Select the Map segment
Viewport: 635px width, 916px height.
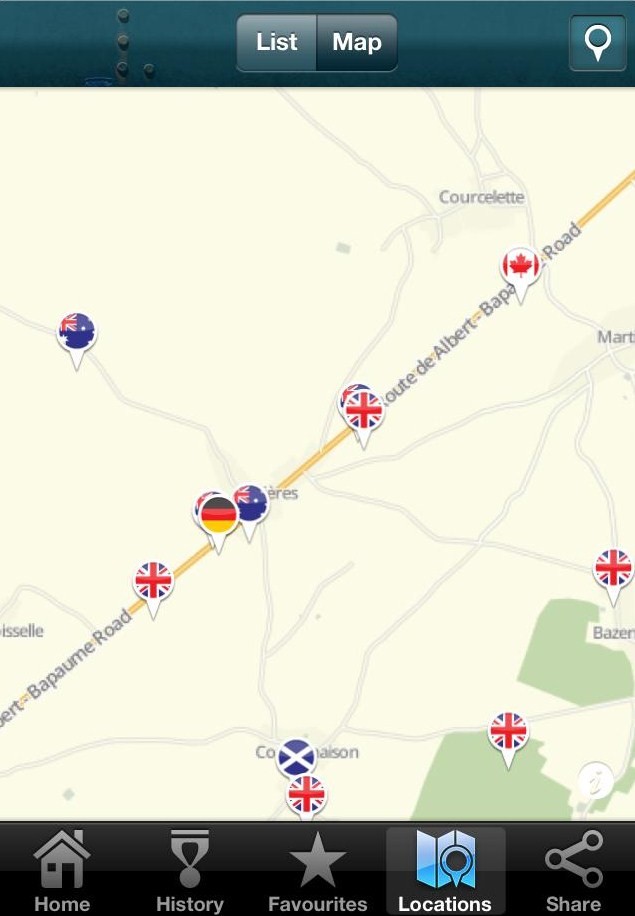(x=357, y=42)
